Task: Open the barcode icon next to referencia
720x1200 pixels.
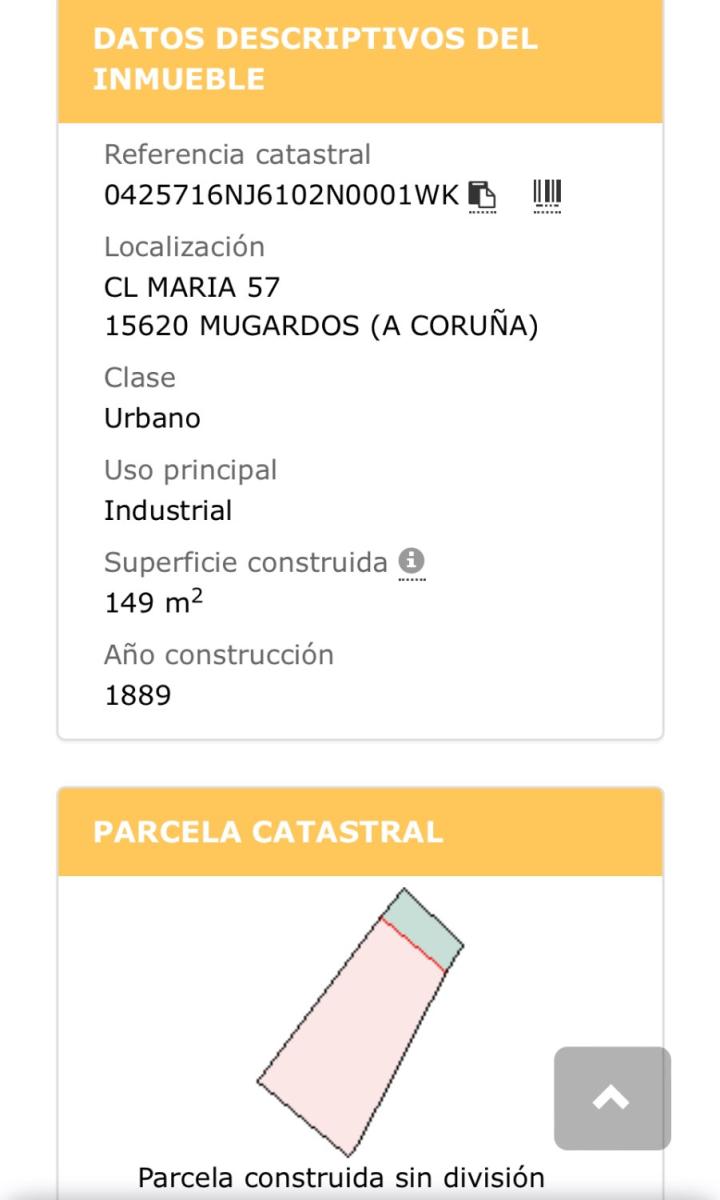Action: point(547,193)
